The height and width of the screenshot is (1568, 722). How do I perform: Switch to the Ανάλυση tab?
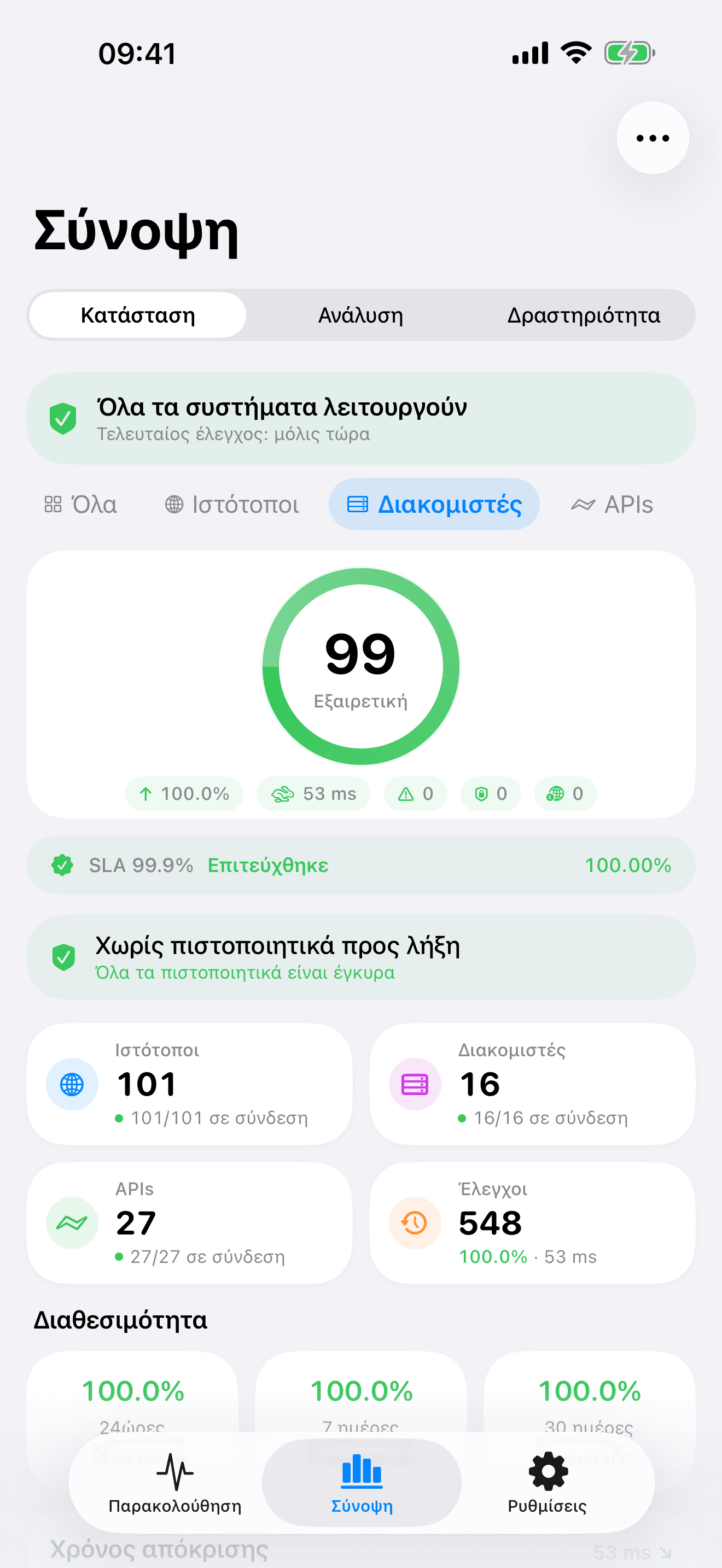point(361,315)
